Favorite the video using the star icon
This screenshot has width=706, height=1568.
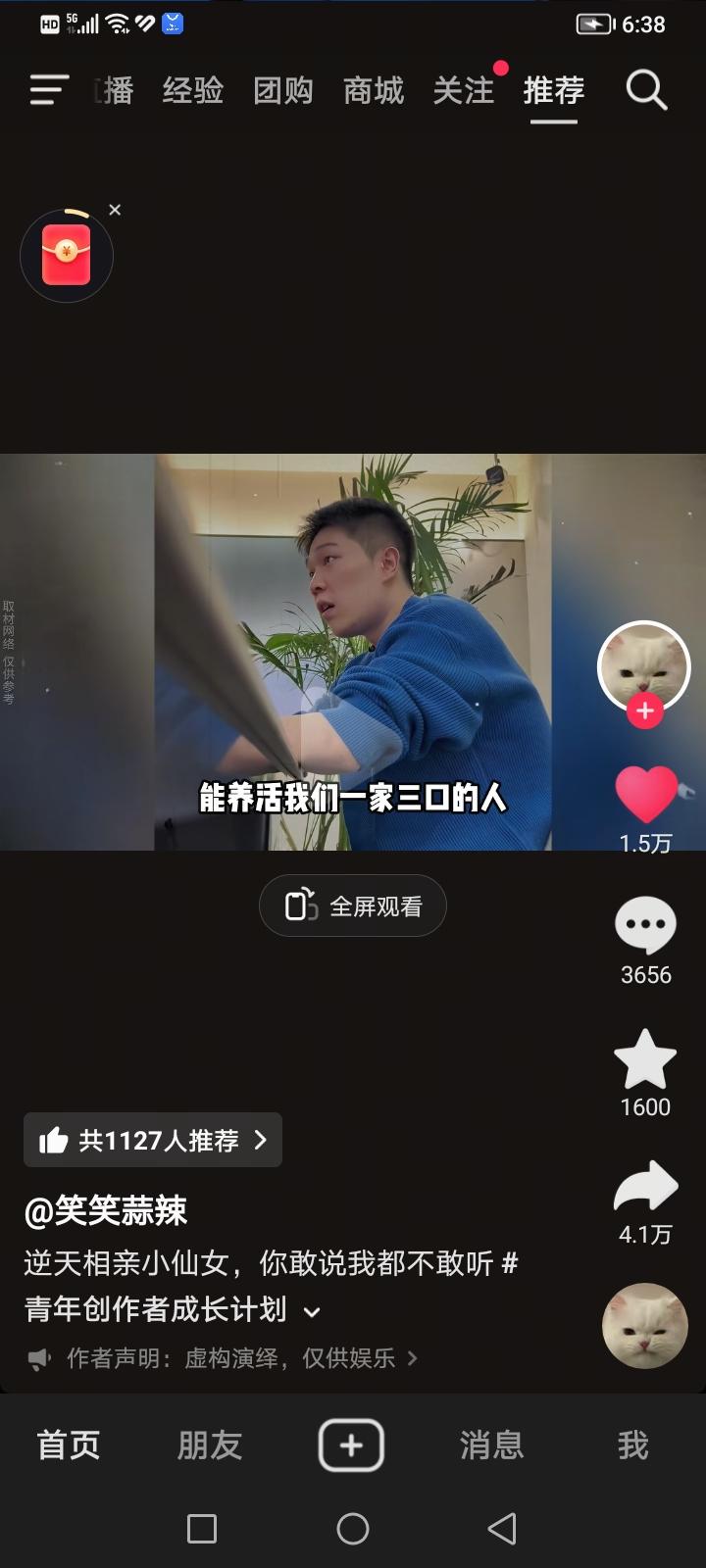tap(644, 1058)
